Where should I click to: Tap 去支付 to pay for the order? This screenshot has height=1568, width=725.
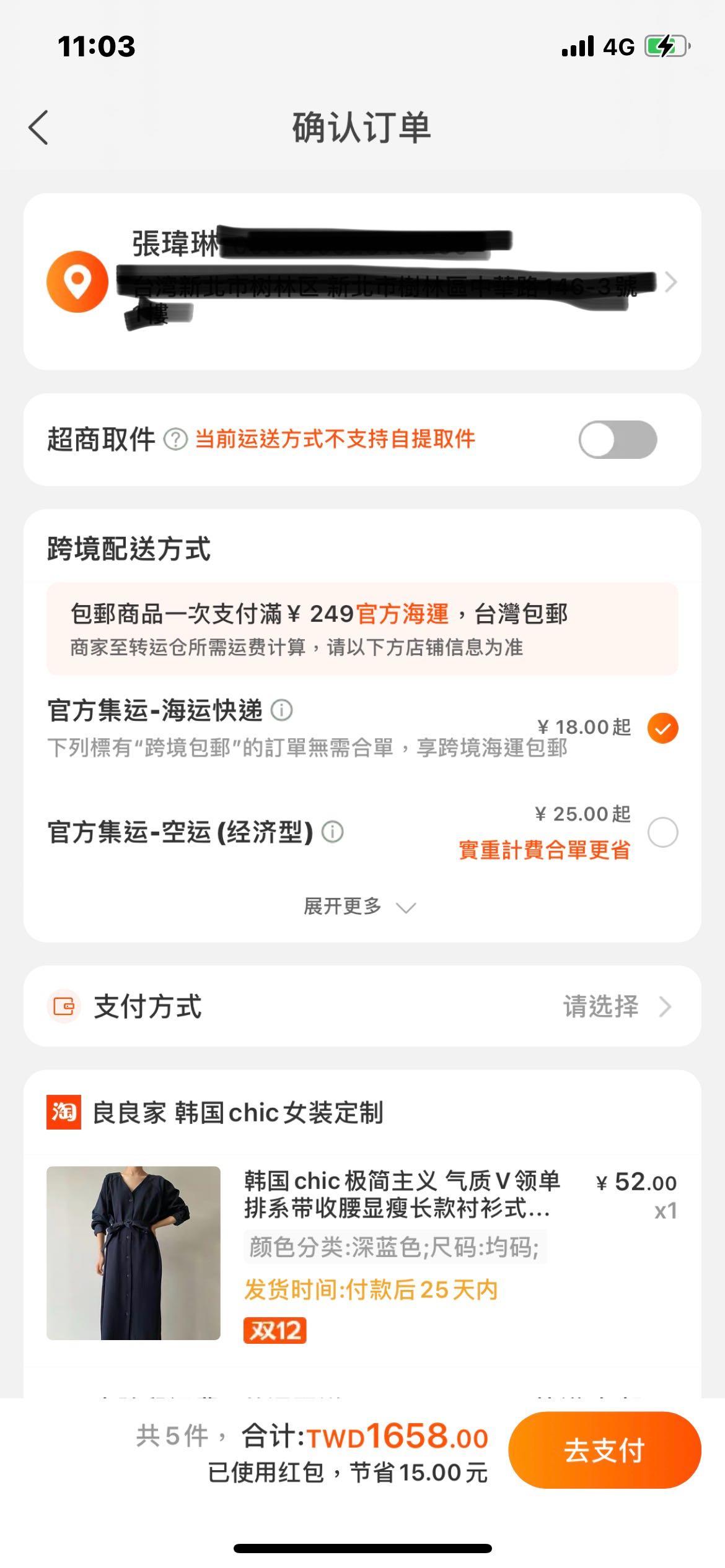[x=604, y=1450]
